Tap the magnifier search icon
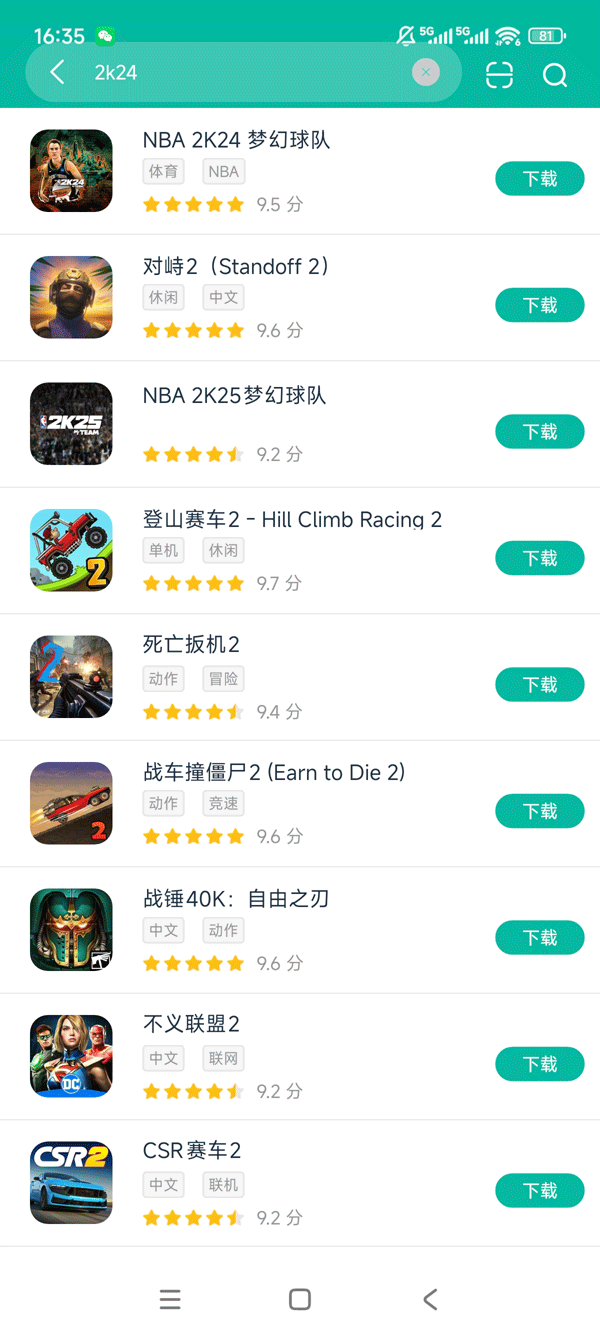 coord(555,75)
